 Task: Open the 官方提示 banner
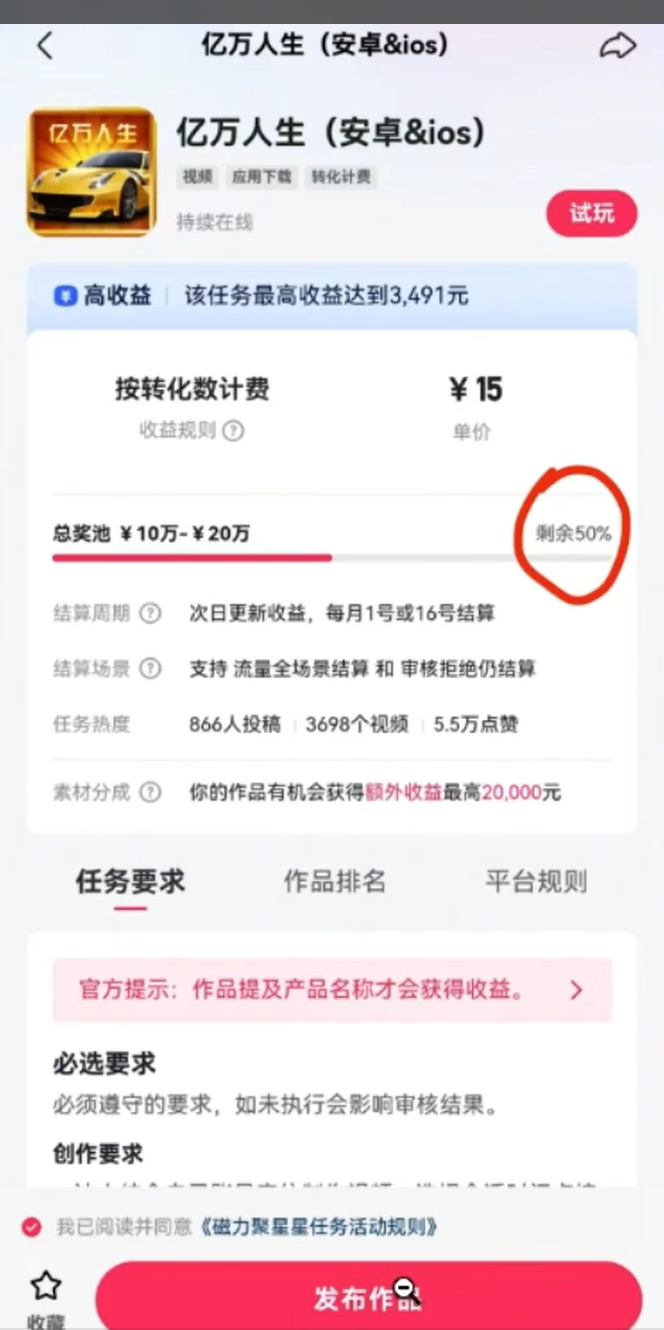pyautogui.click(x=331, y=990)
